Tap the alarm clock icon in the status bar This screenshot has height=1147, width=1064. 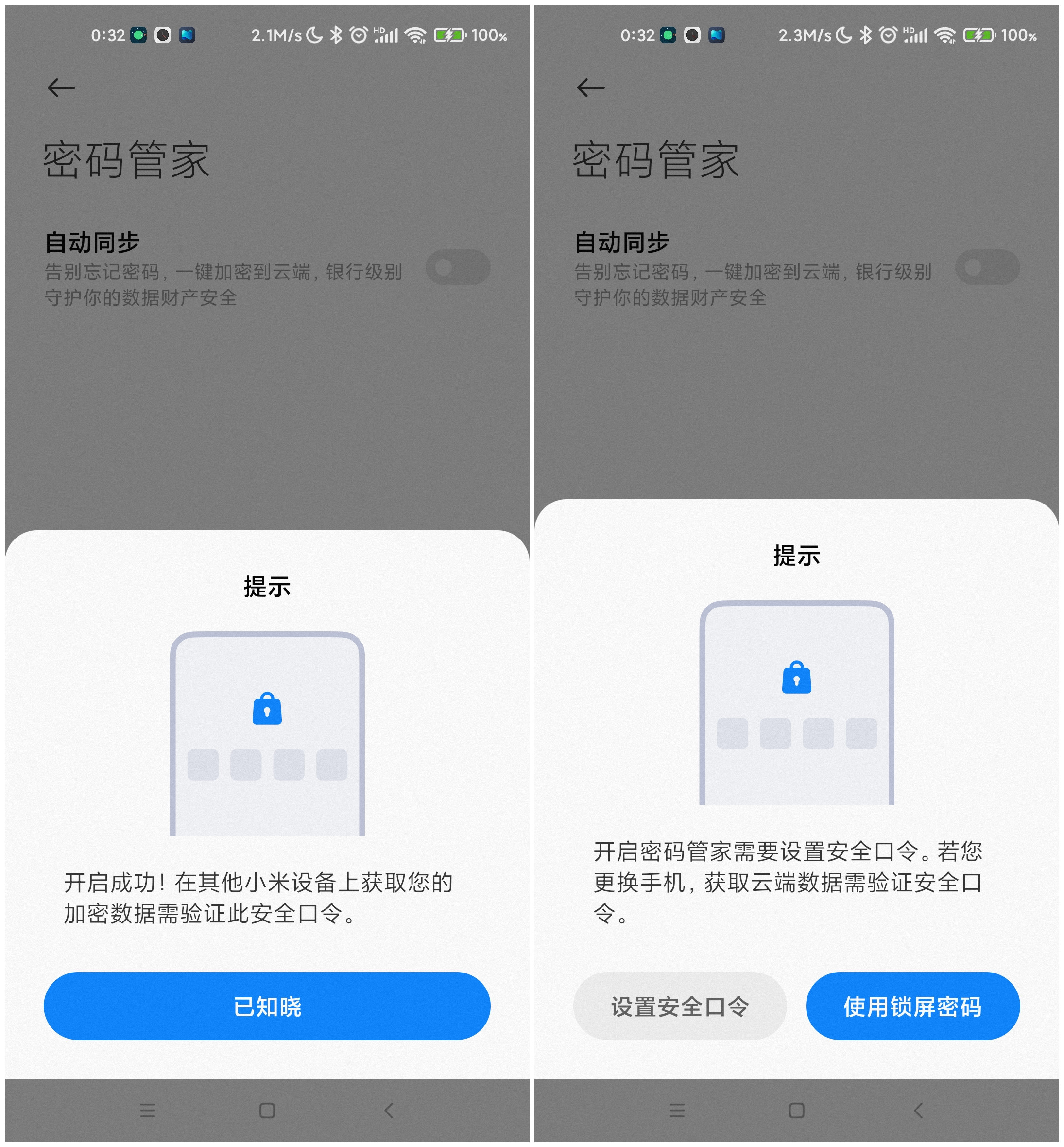click(x=359, y=35)
